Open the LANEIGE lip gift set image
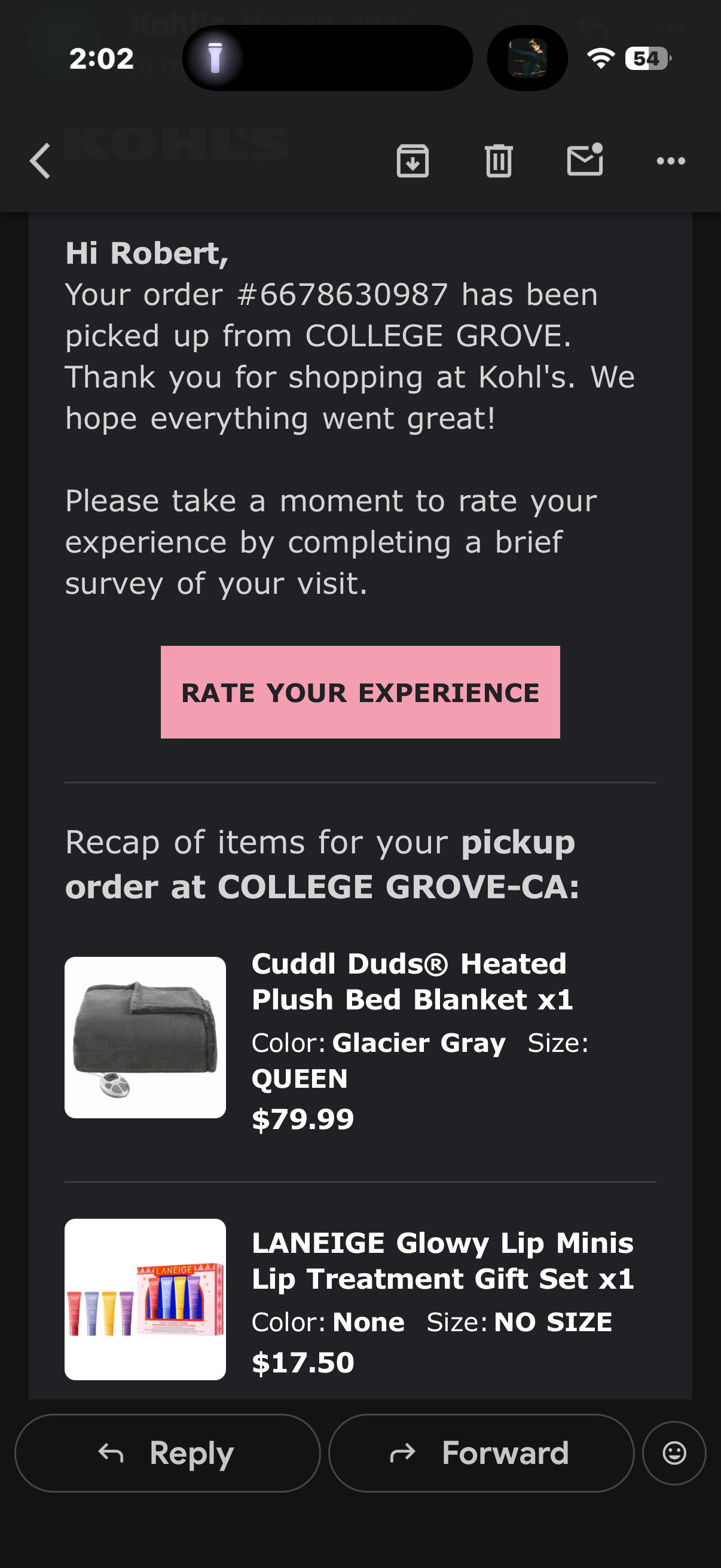Image resolution: width=721 pixels, height=1568 pixels. 145,1299
